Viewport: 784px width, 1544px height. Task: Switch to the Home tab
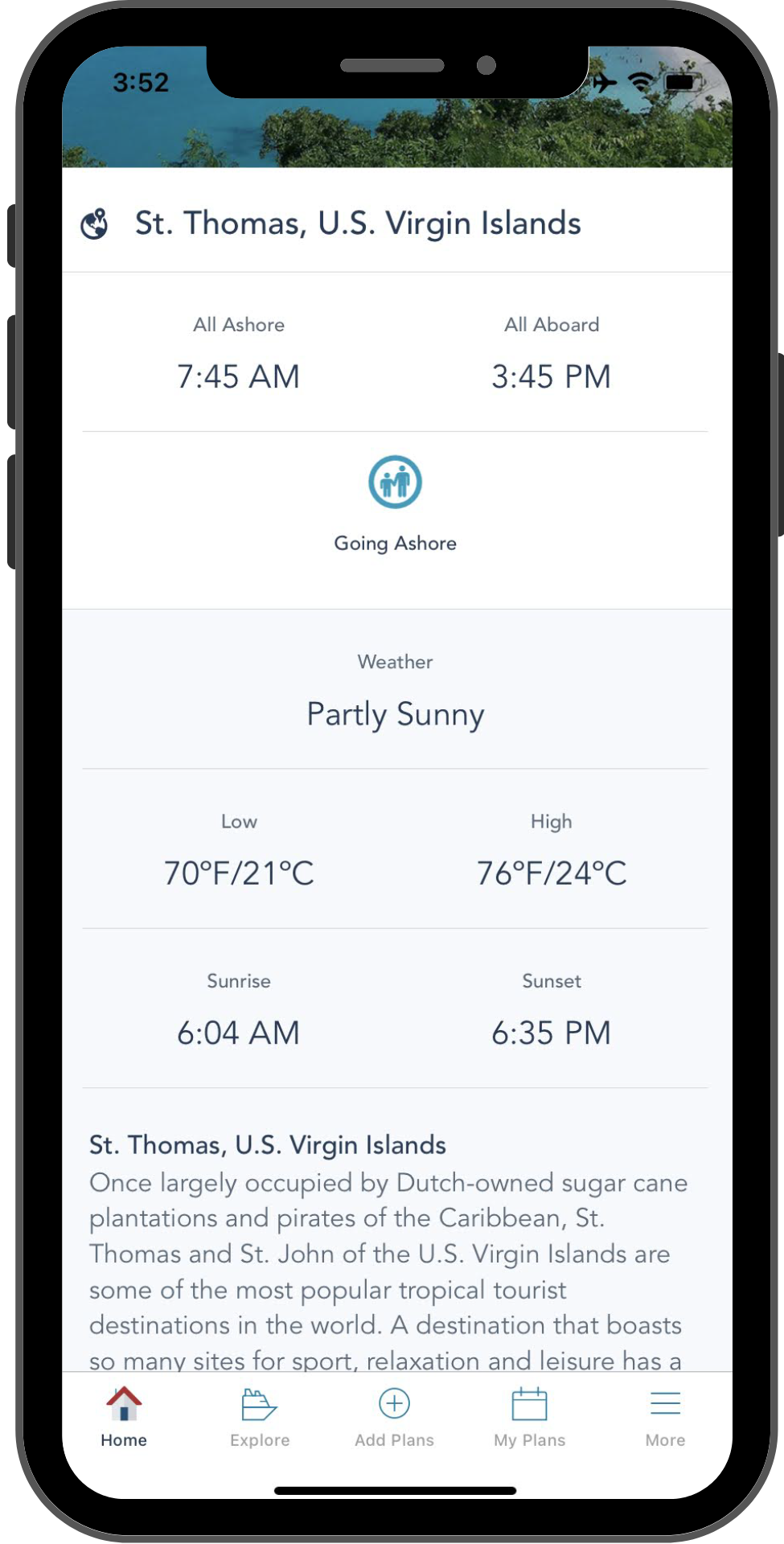click(x=124, y=1418)
